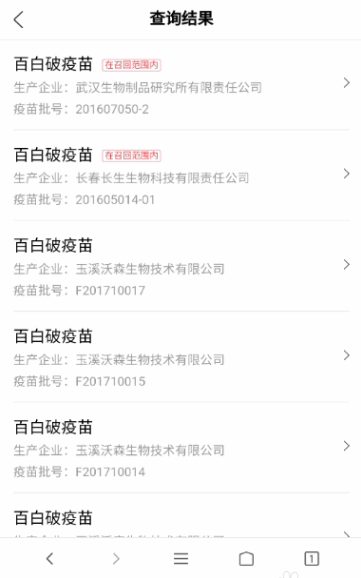Open vaccine batch 201607050-2 details

[181, 85]
